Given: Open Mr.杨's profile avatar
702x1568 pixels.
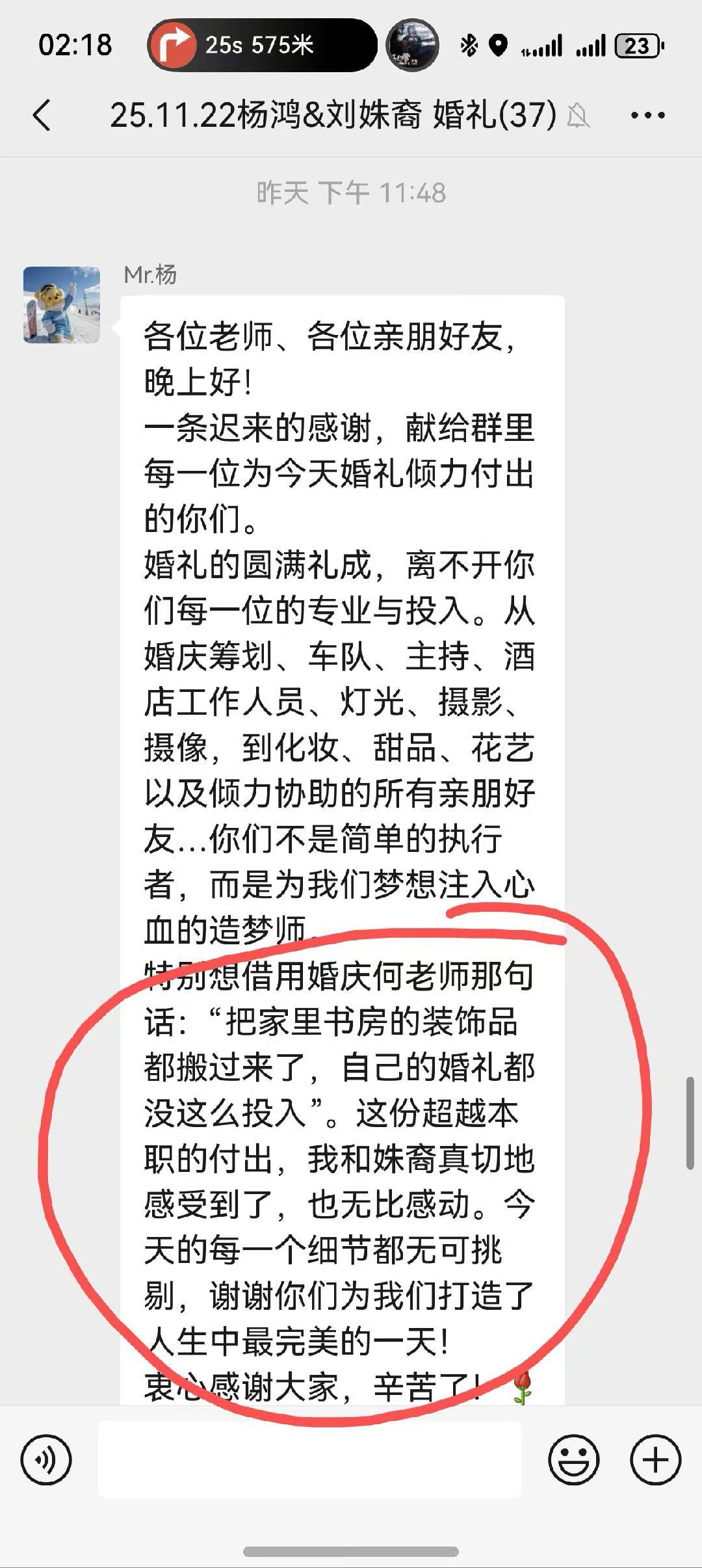Looking at the screenshot, I should (x=62, y=304).
